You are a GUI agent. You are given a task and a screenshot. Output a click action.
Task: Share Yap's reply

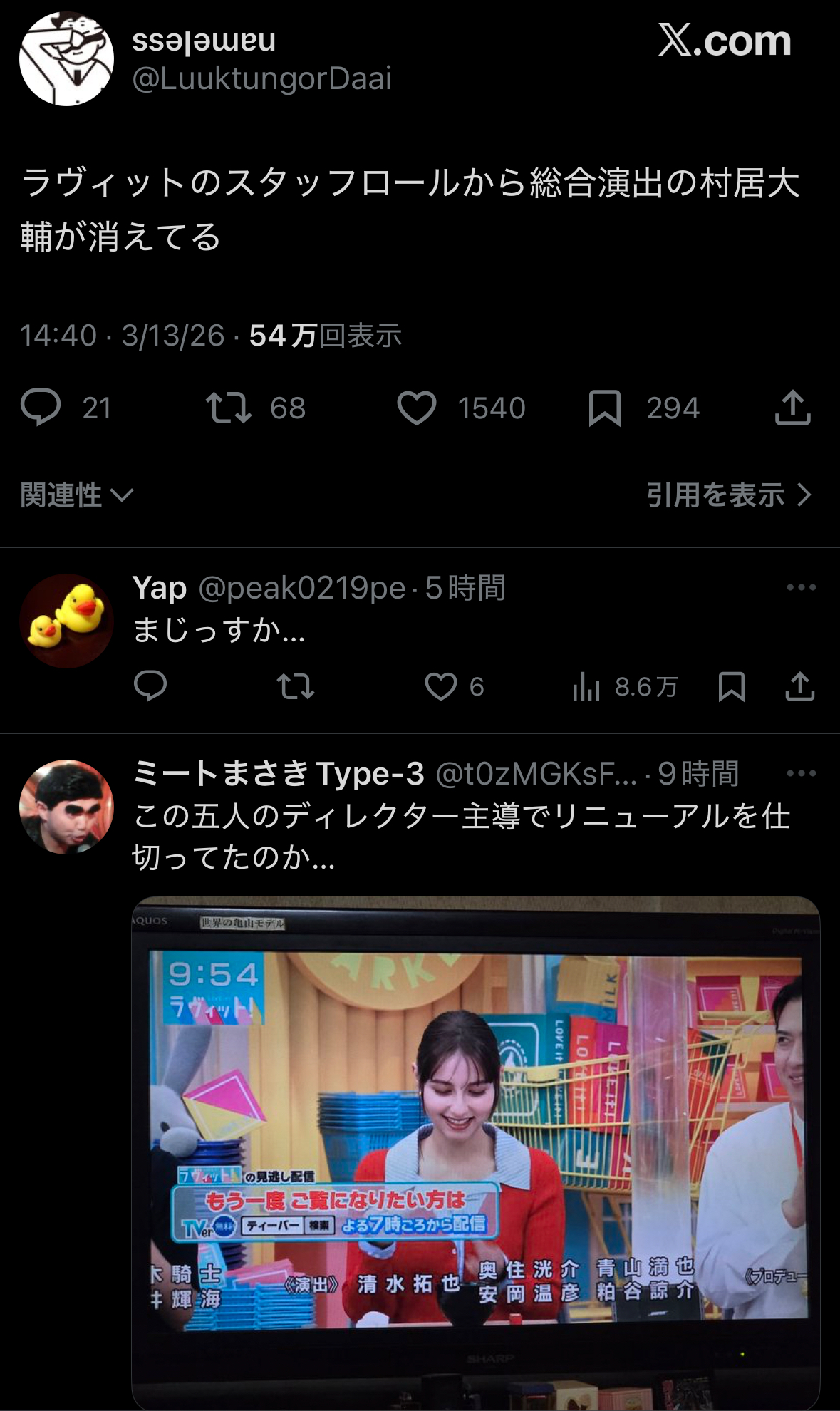point(799,686)
